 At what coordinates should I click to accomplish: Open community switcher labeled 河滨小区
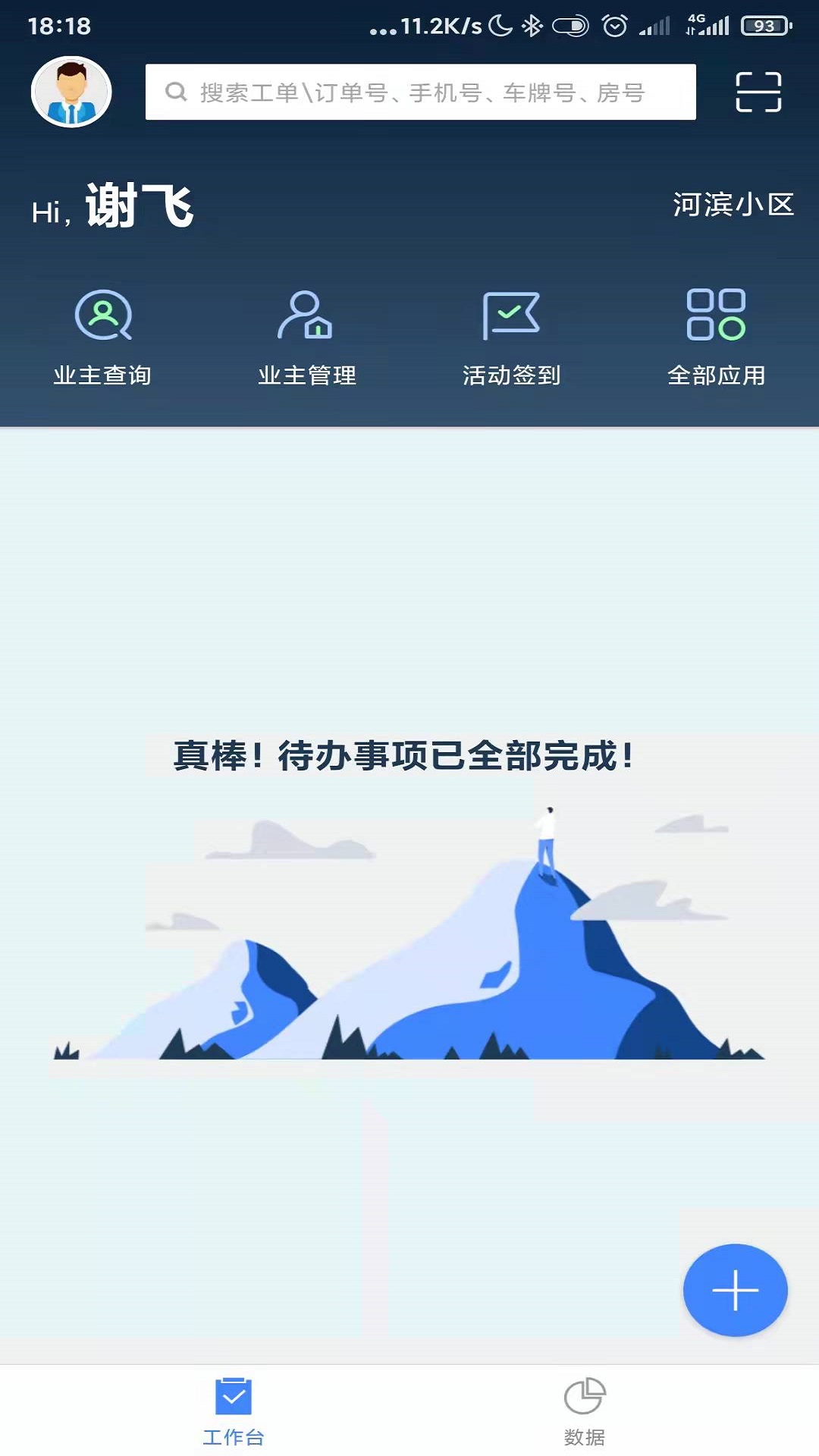[x=732, y=205]
